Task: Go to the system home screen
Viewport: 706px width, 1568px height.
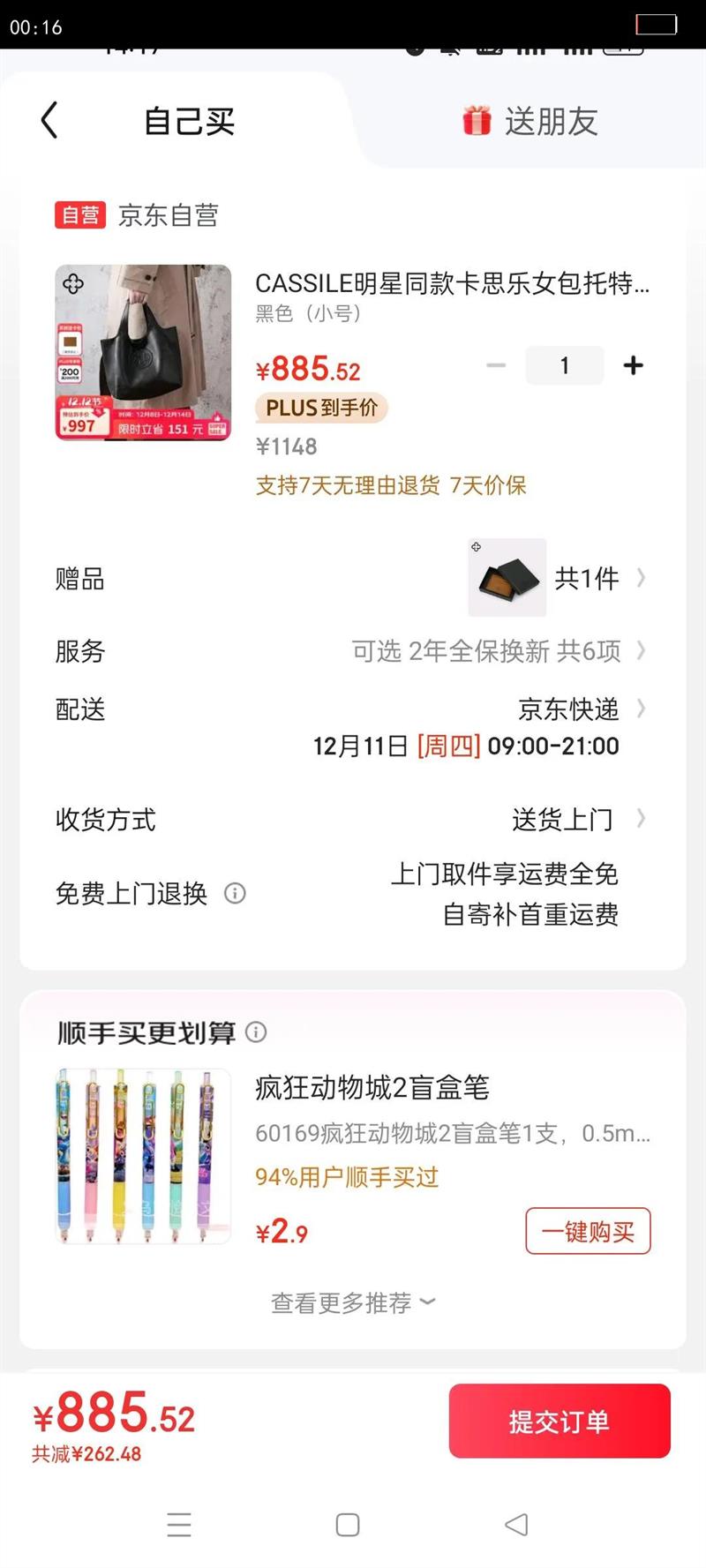Action: (348, 1524)
